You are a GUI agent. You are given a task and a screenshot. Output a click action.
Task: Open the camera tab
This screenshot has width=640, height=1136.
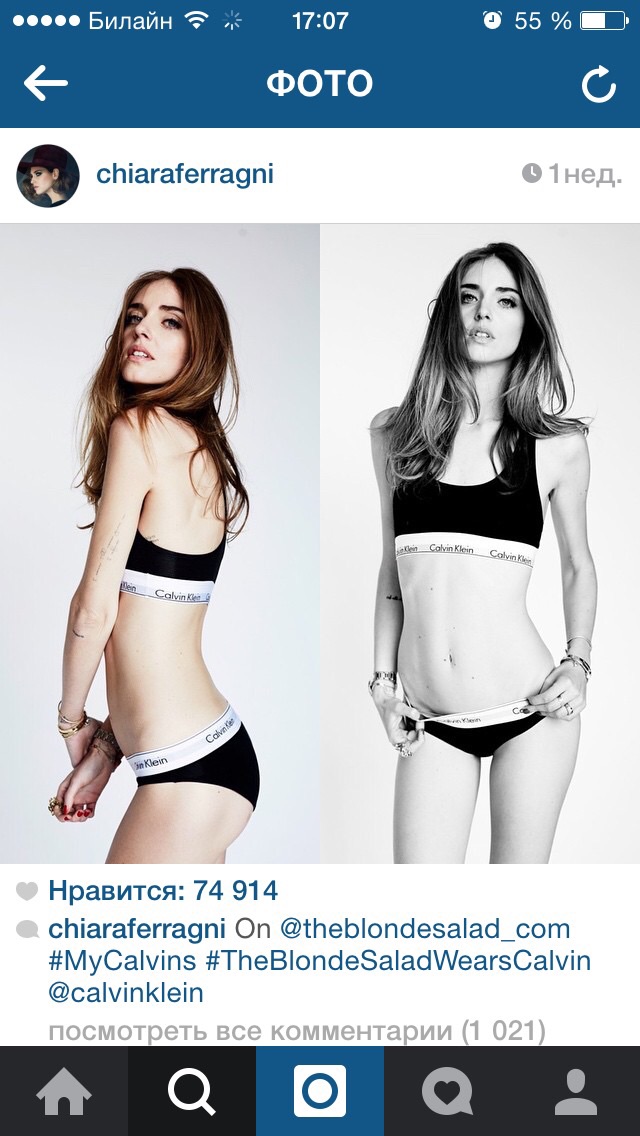click(320, 1091)
